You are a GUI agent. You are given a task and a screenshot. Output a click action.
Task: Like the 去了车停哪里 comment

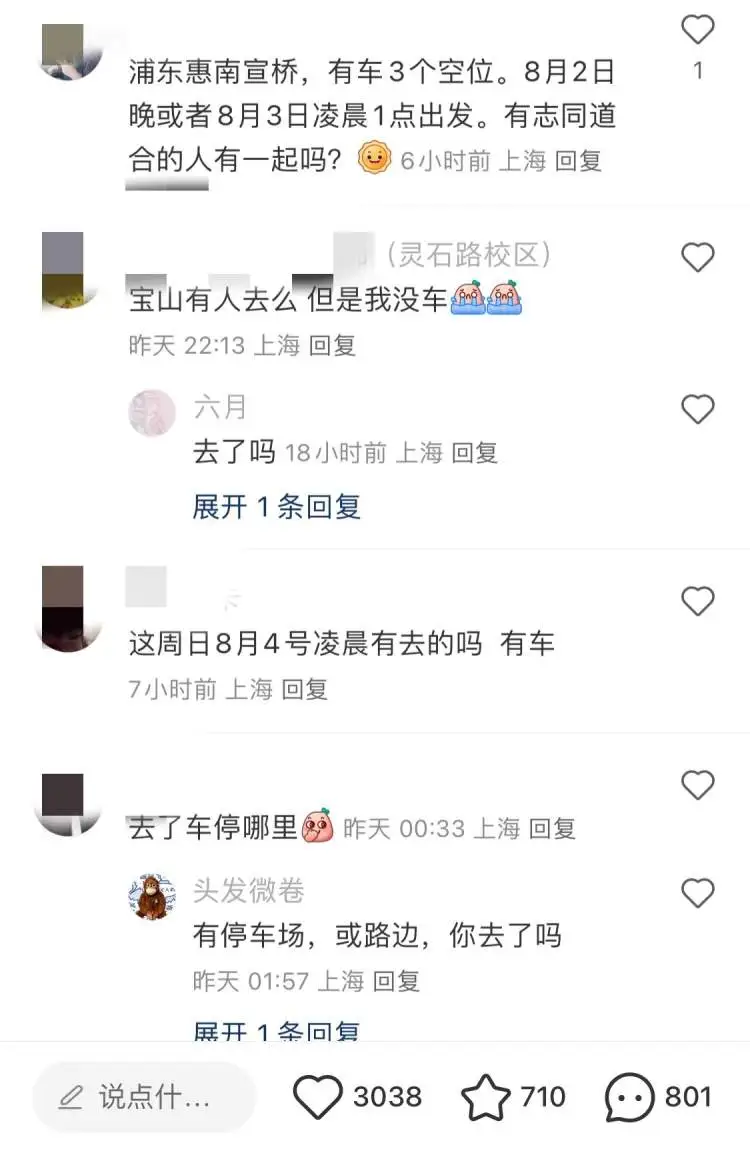(697, 786)
